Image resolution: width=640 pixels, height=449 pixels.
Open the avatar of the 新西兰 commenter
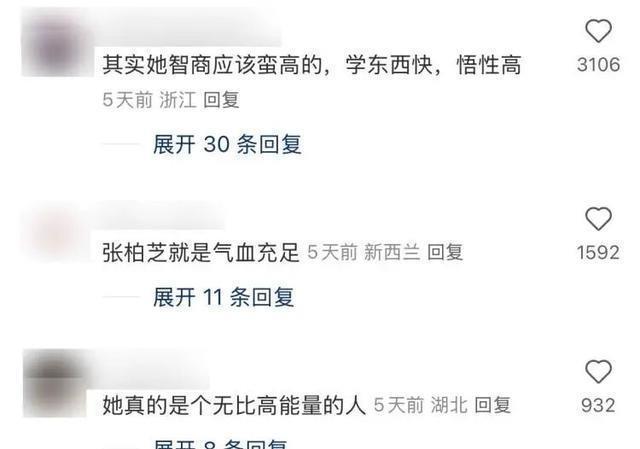[56, 232]
